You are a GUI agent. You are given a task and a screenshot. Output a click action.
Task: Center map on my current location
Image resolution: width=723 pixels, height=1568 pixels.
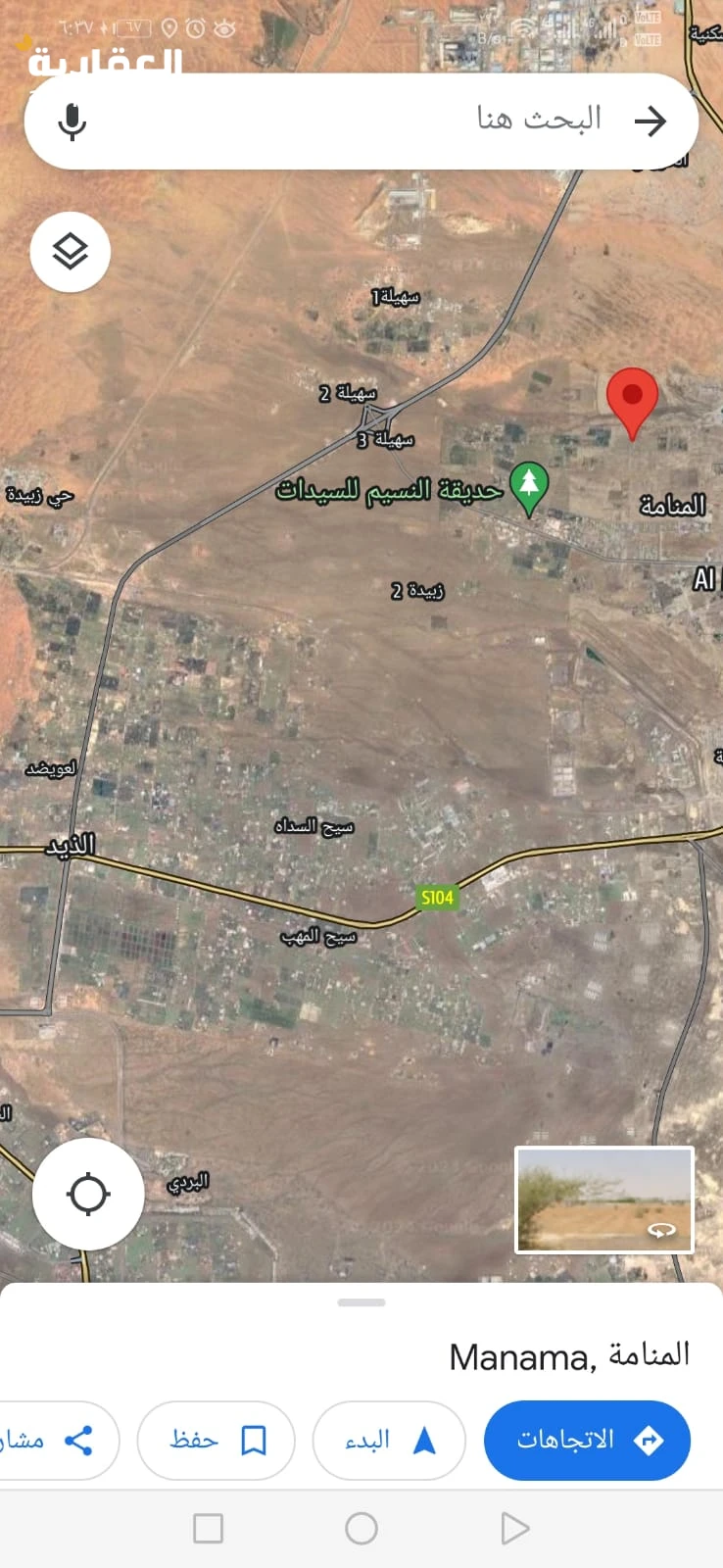tap(88, 1194)
